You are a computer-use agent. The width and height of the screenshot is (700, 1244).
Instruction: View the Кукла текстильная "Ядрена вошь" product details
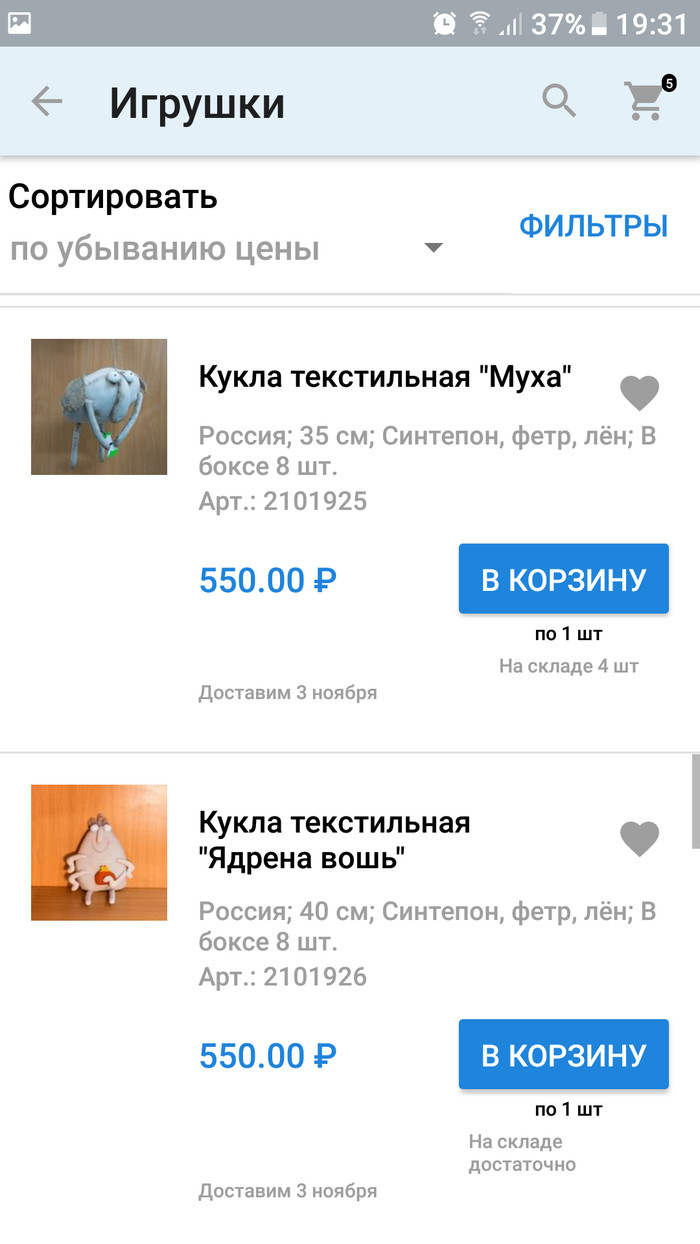[334, 840]
